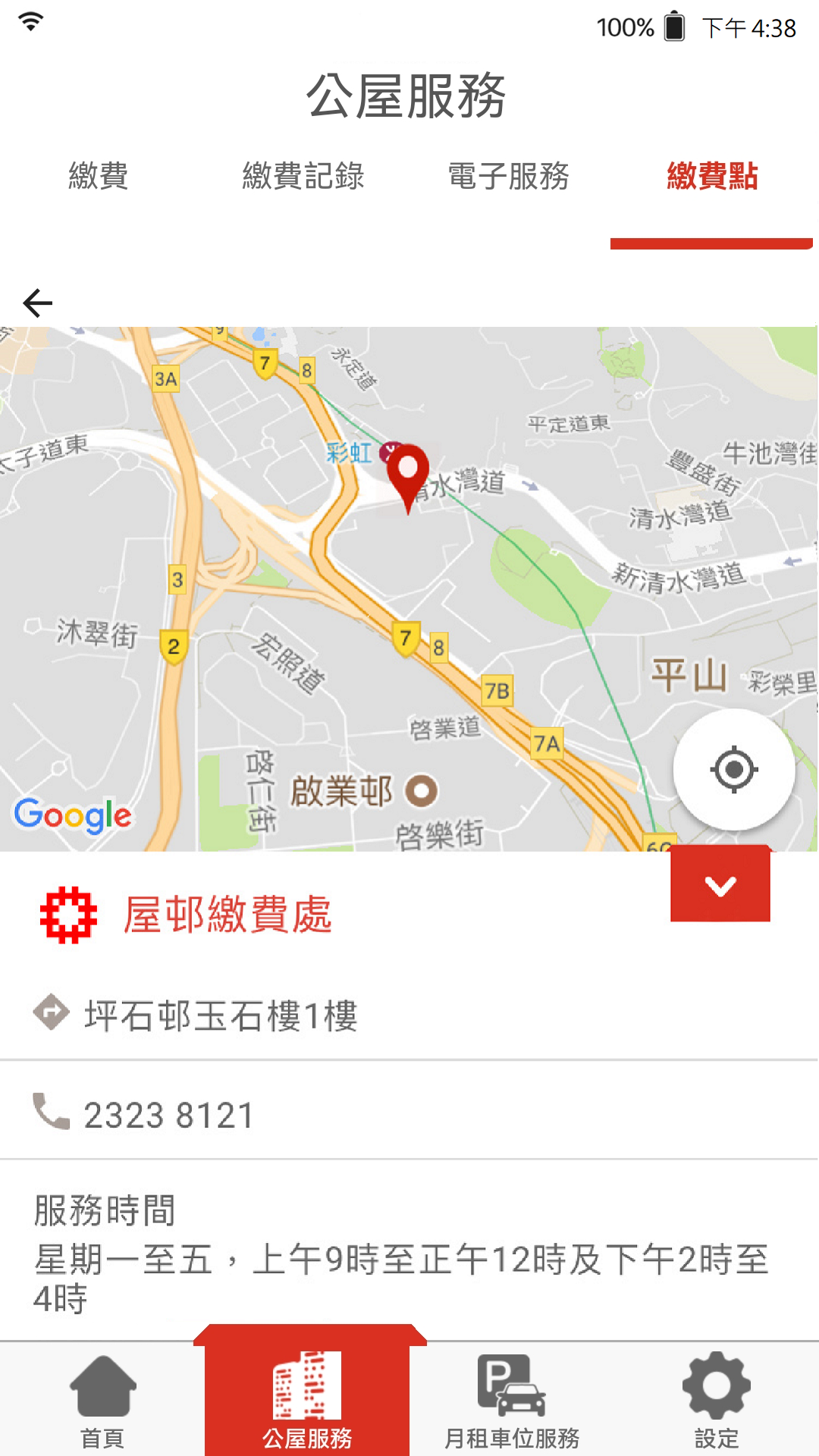
Task: Switch to the 電子服務 tab
Action: click(508, 176)
